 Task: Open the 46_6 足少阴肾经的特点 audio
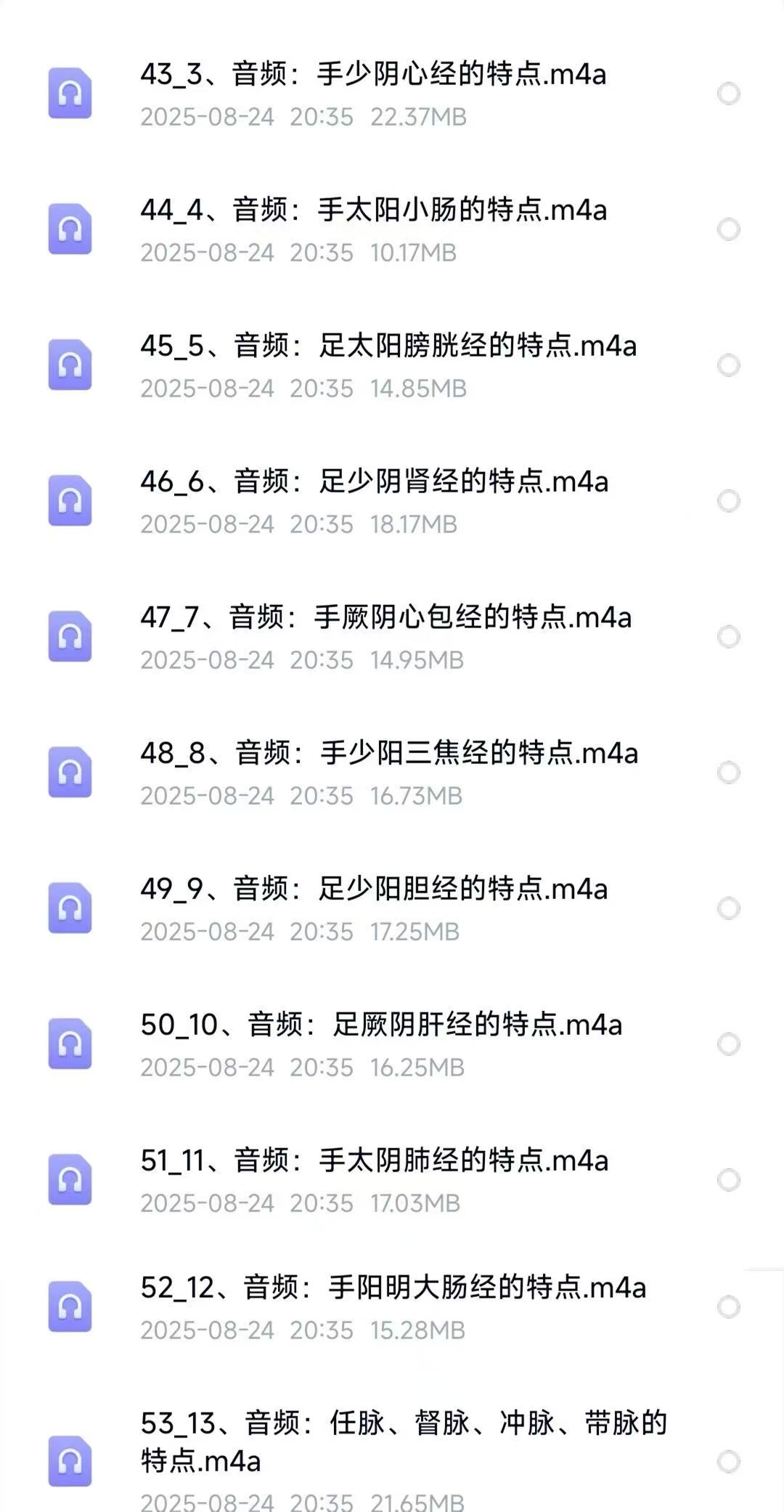tap(375, 482)
